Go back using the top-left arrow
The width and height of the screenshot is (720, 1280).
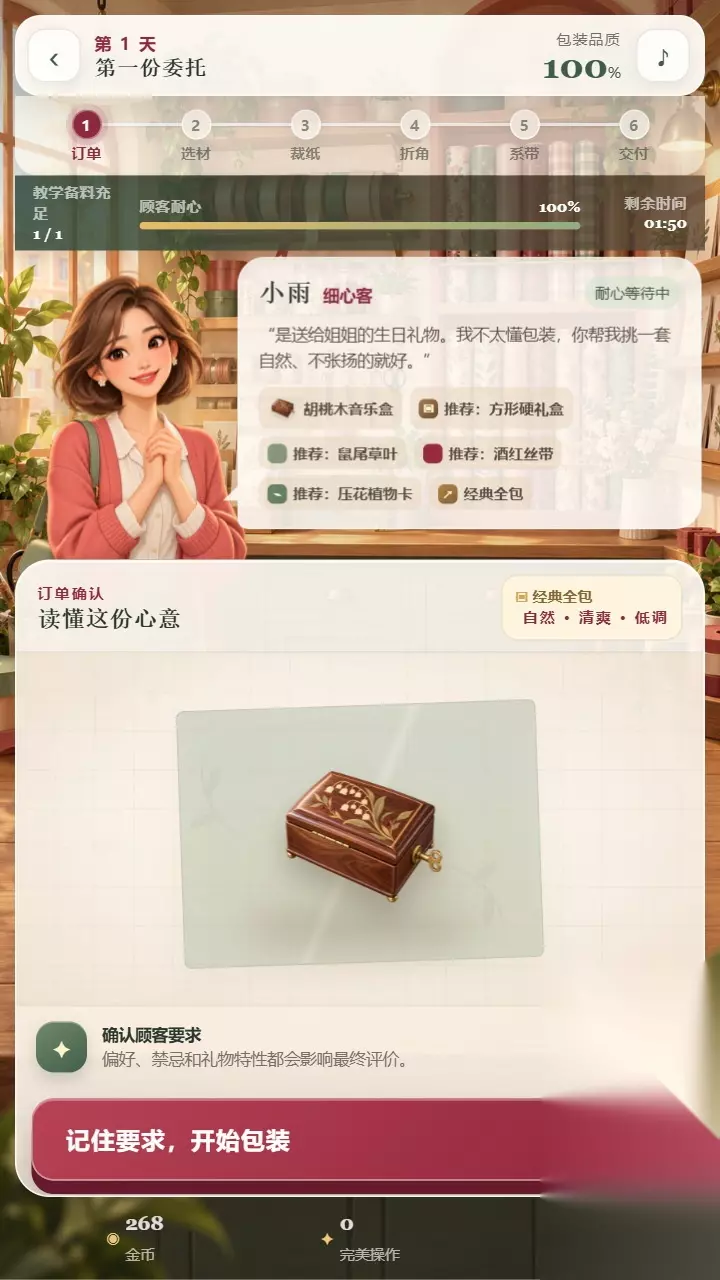(54, 57)
